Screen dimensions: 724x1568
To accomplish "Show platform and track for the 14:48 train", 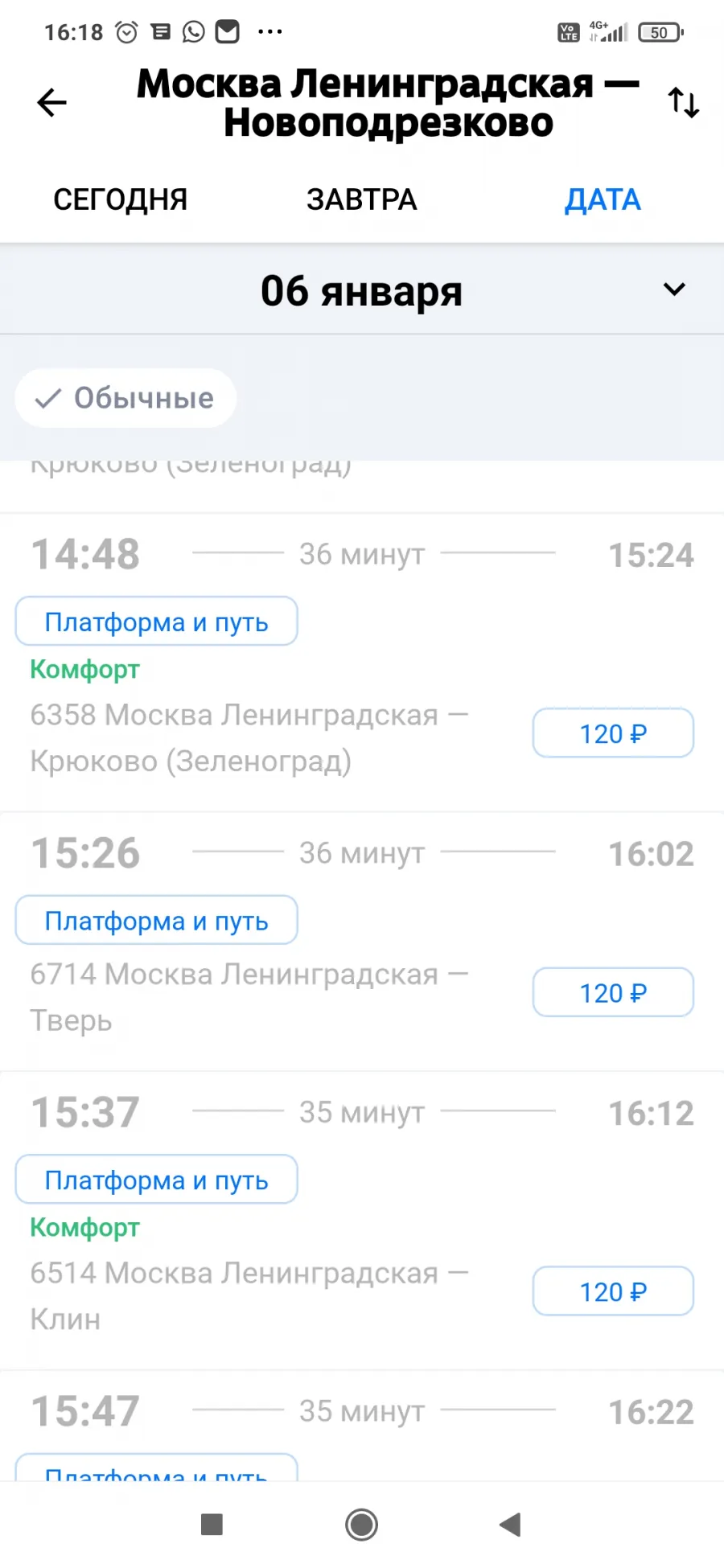I will tap(156, 622).
